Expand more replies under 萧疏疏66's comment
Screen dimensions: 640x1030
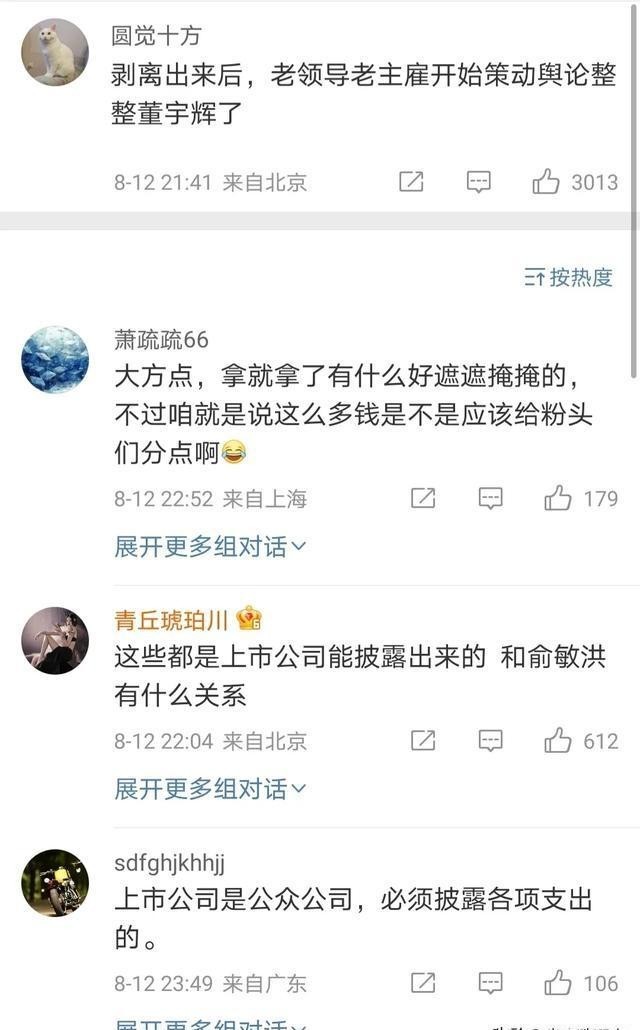click(x=210, y=547)
